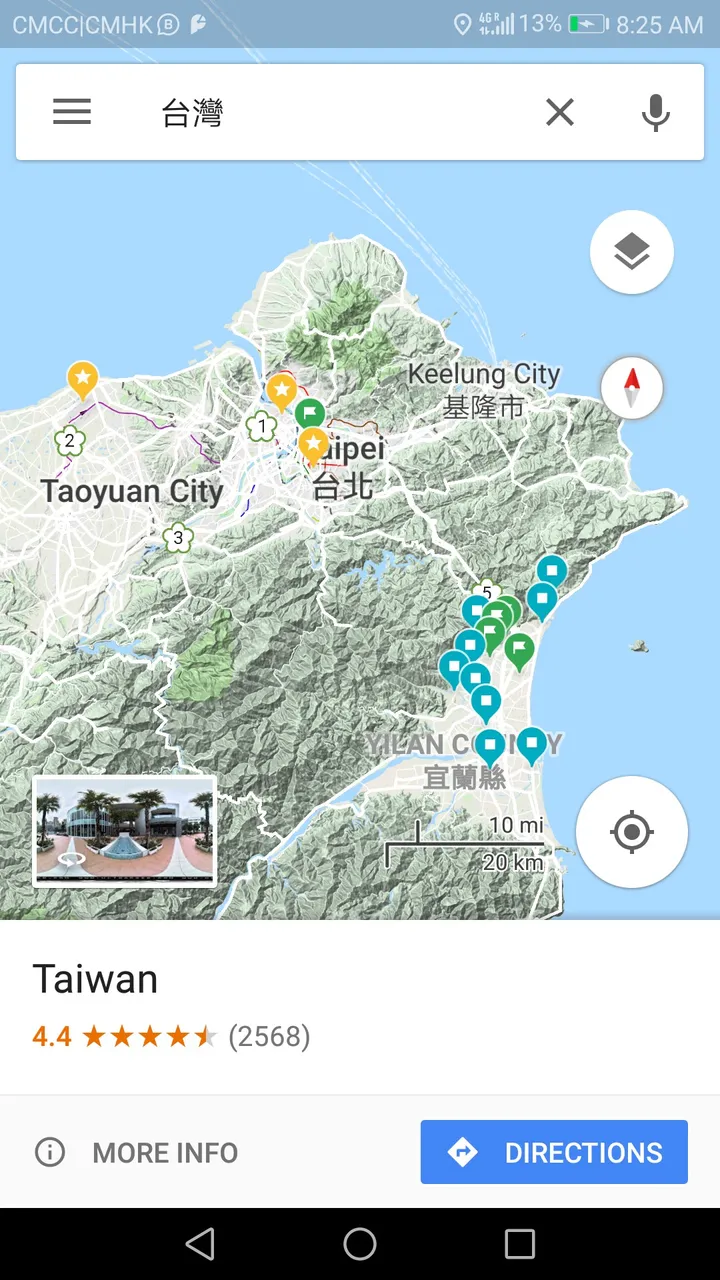Expand the Taiwan place card
The height and width of the screenshot is (1280, 720).
pos(360,1006)
